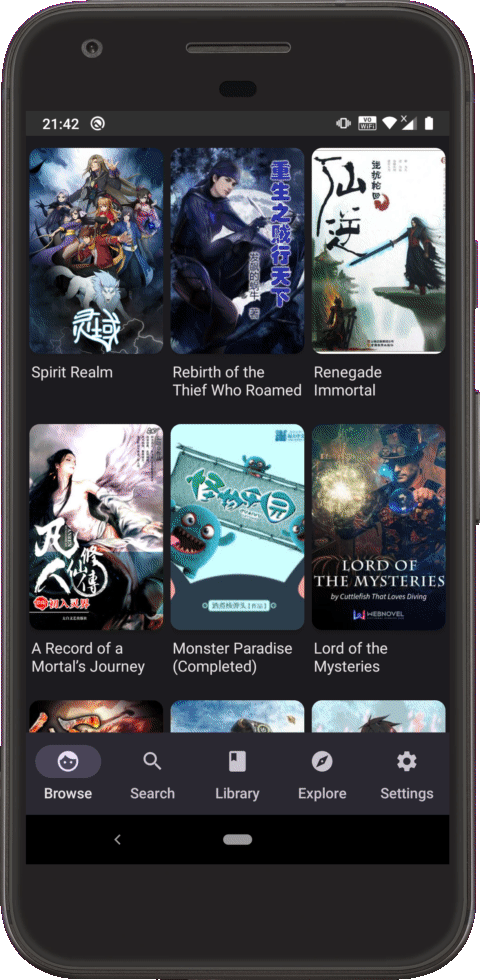Viewport: 480px width, 980px height.
Task: Select the Browse tab
Action: 68,774
